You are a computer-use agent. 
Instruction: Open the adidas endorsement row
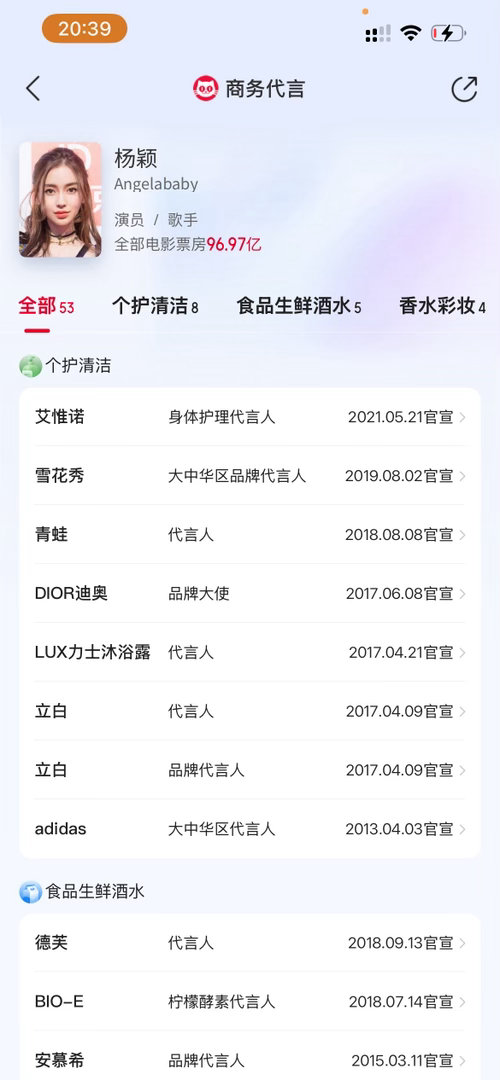coord(250,829)
